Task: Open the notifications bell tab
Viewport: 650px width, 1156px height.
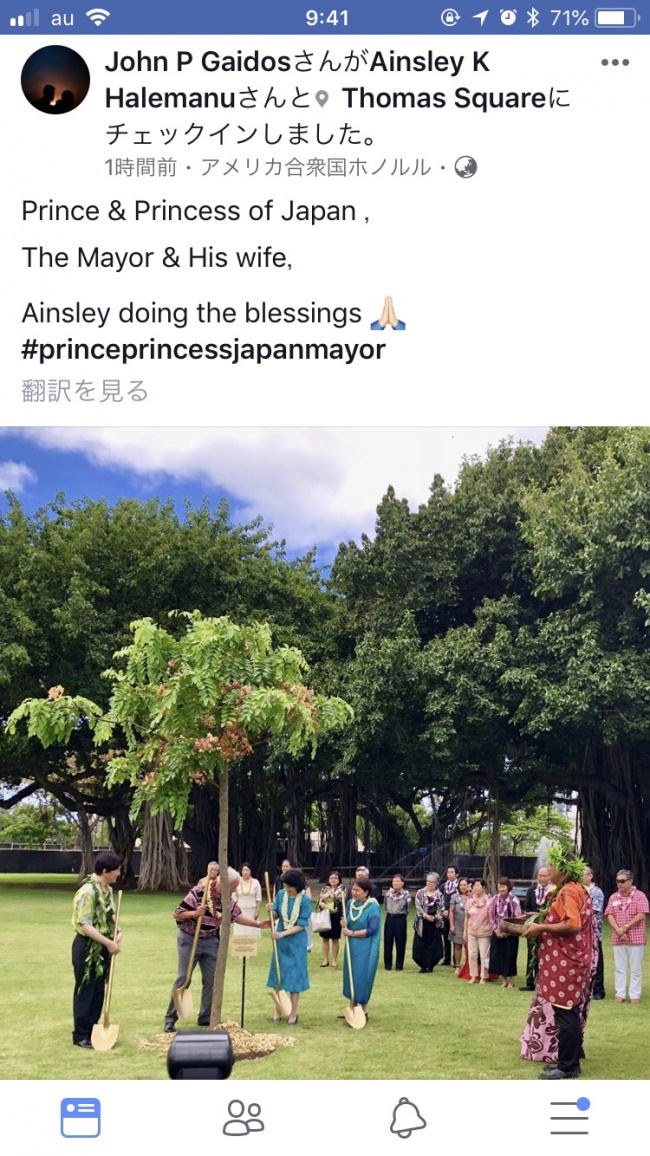Action: 407,1117
